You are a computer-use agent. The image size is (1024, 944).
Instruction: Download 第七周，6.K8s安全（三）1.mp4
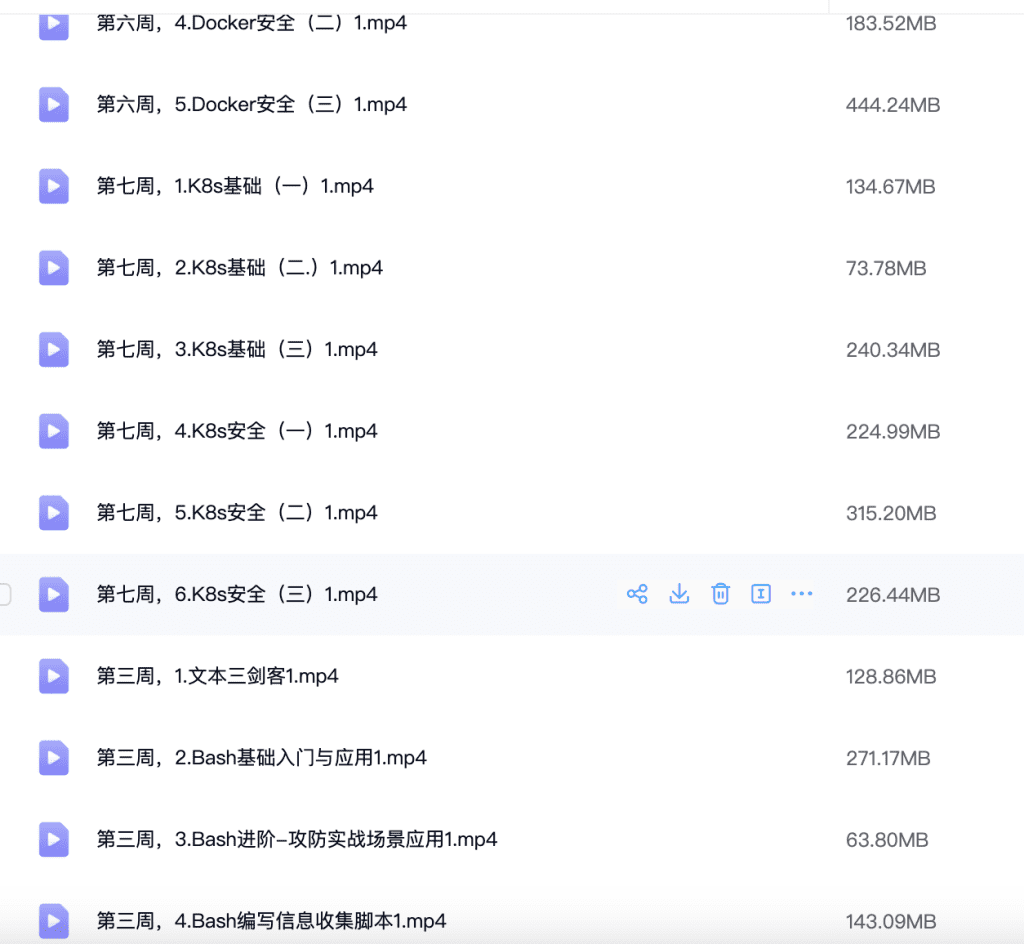679,594
